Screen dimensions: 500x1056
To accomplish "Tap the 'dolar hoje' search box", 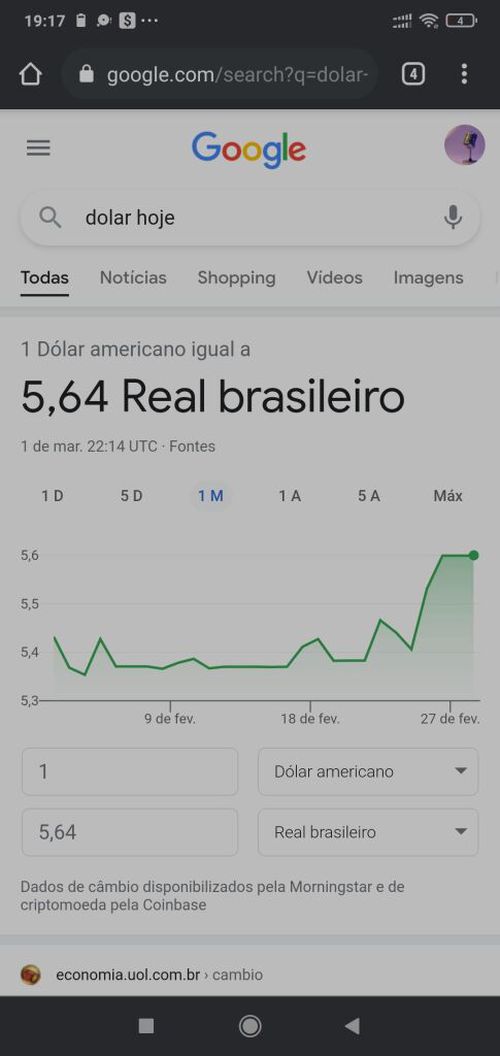I will click(250, 218).
